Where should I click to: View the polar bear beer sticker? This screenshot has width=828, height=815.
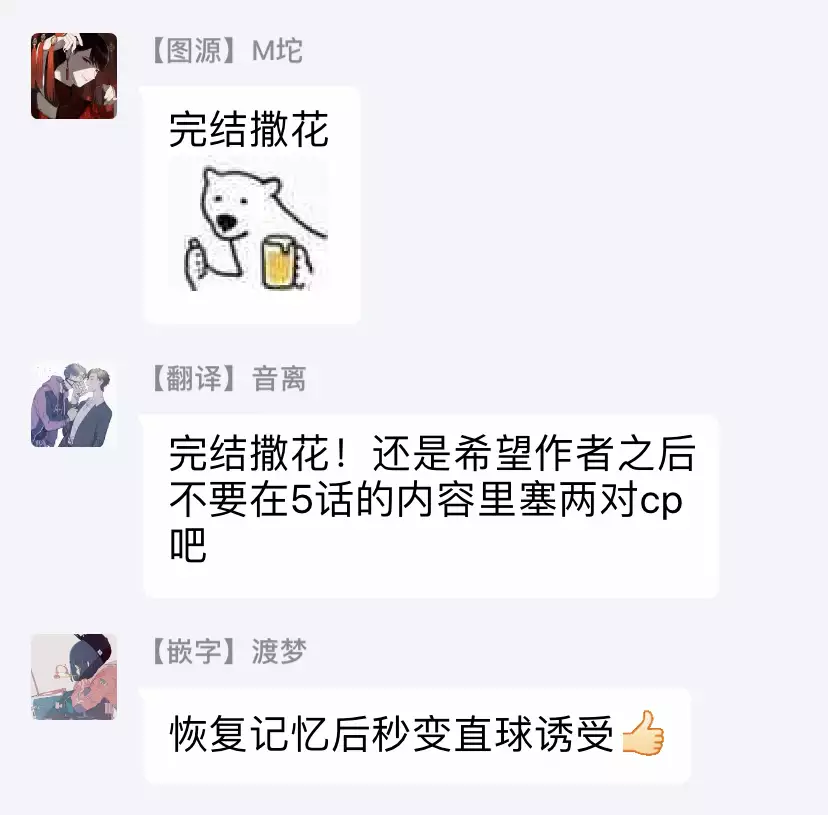pos(249,227)
